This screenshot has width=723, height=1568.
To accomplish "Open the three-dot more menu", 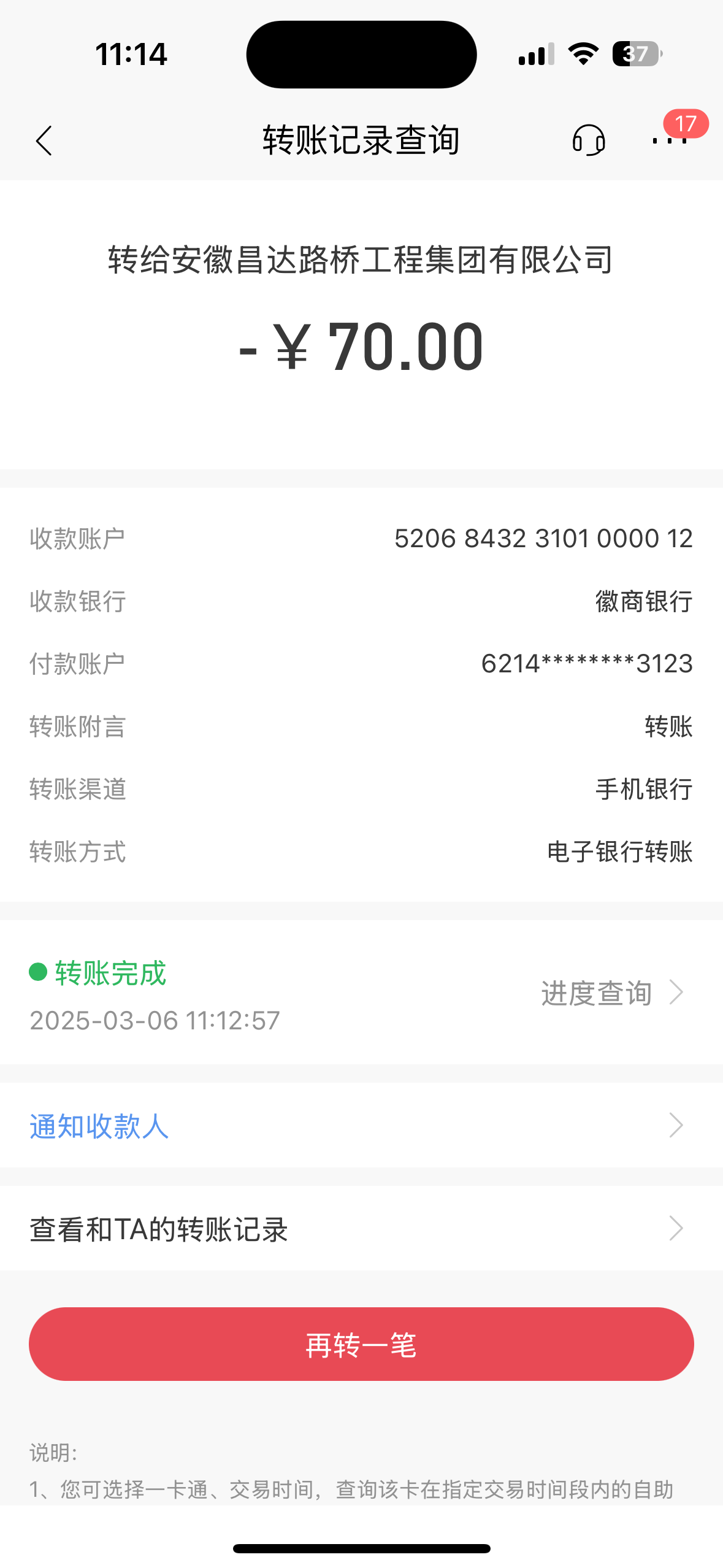I will [x=669, y=140].
